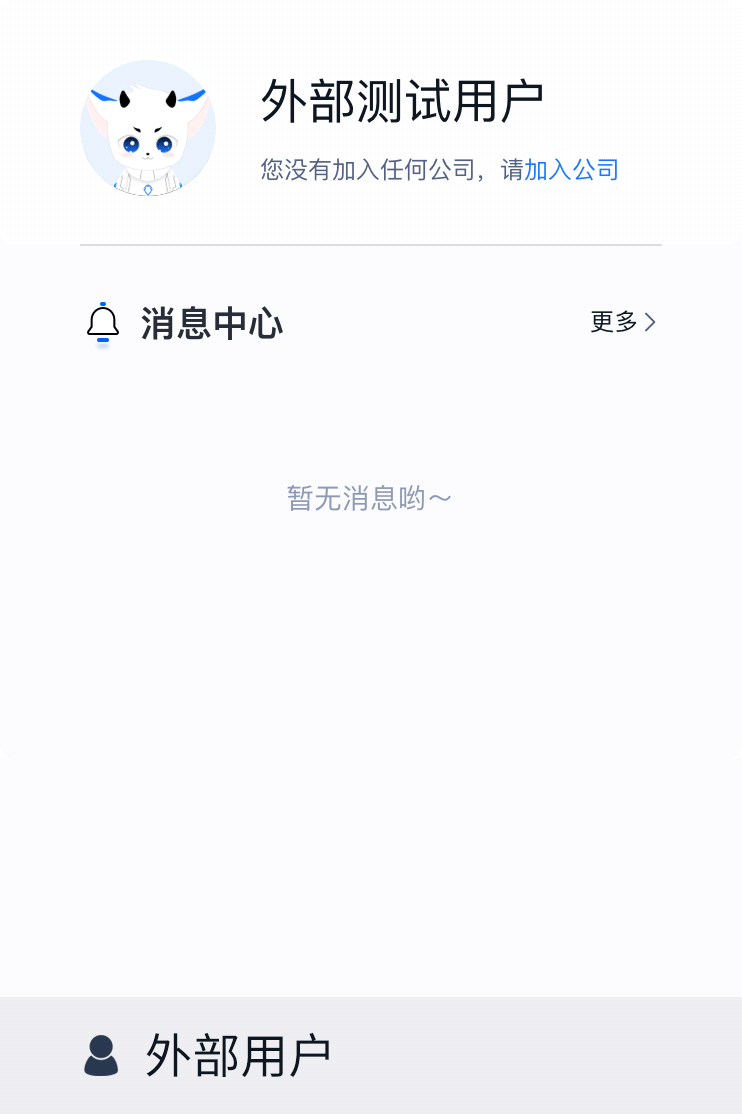Tap the 加入公司 link

click(572, 170)
